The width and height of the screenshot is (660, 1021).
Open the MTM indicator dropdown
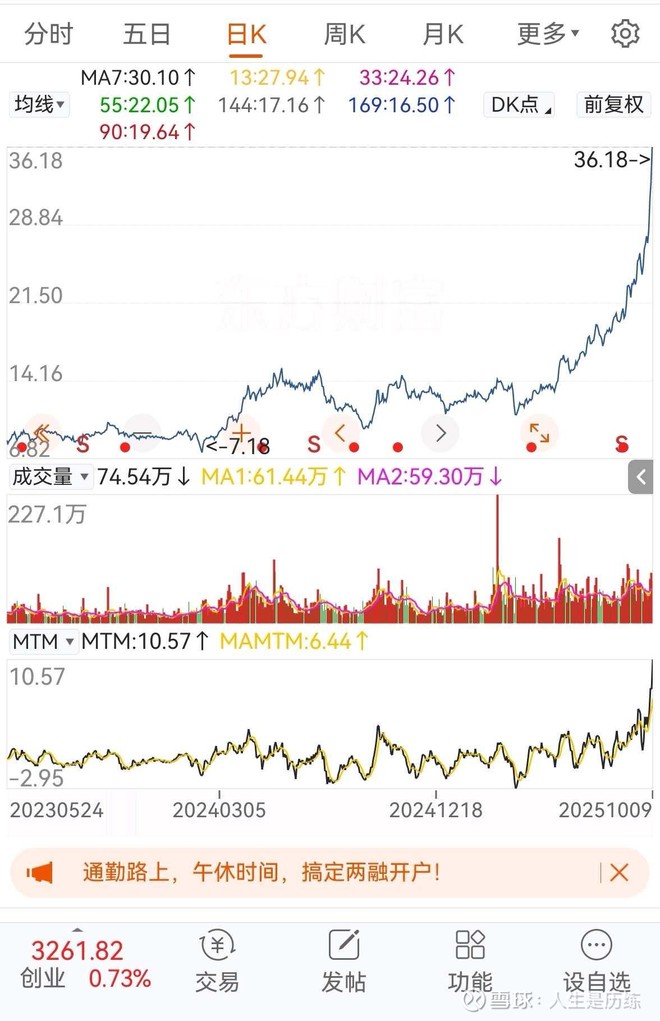pyautogui.click(x=43, y=641)
